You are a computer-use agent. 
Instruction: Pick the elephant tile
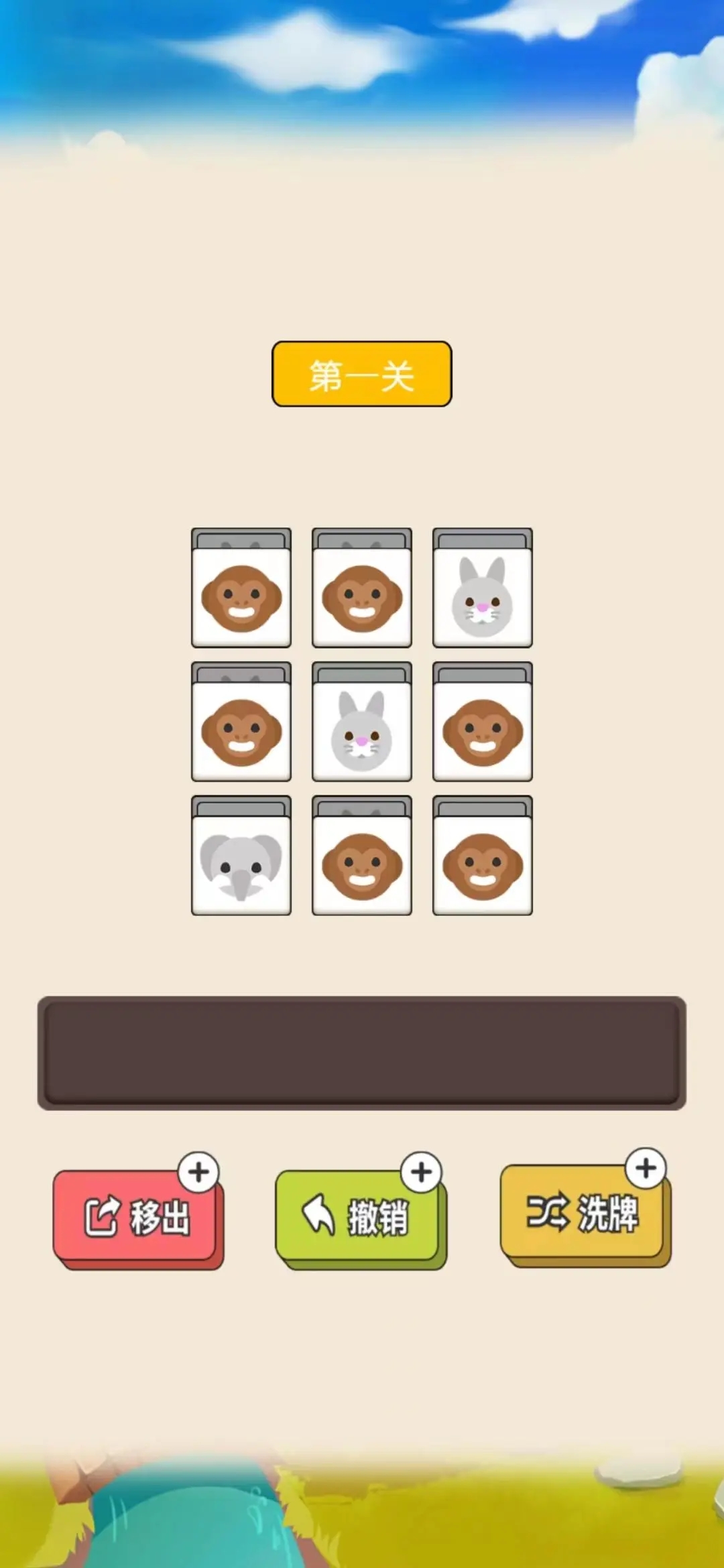pos(241,864)
